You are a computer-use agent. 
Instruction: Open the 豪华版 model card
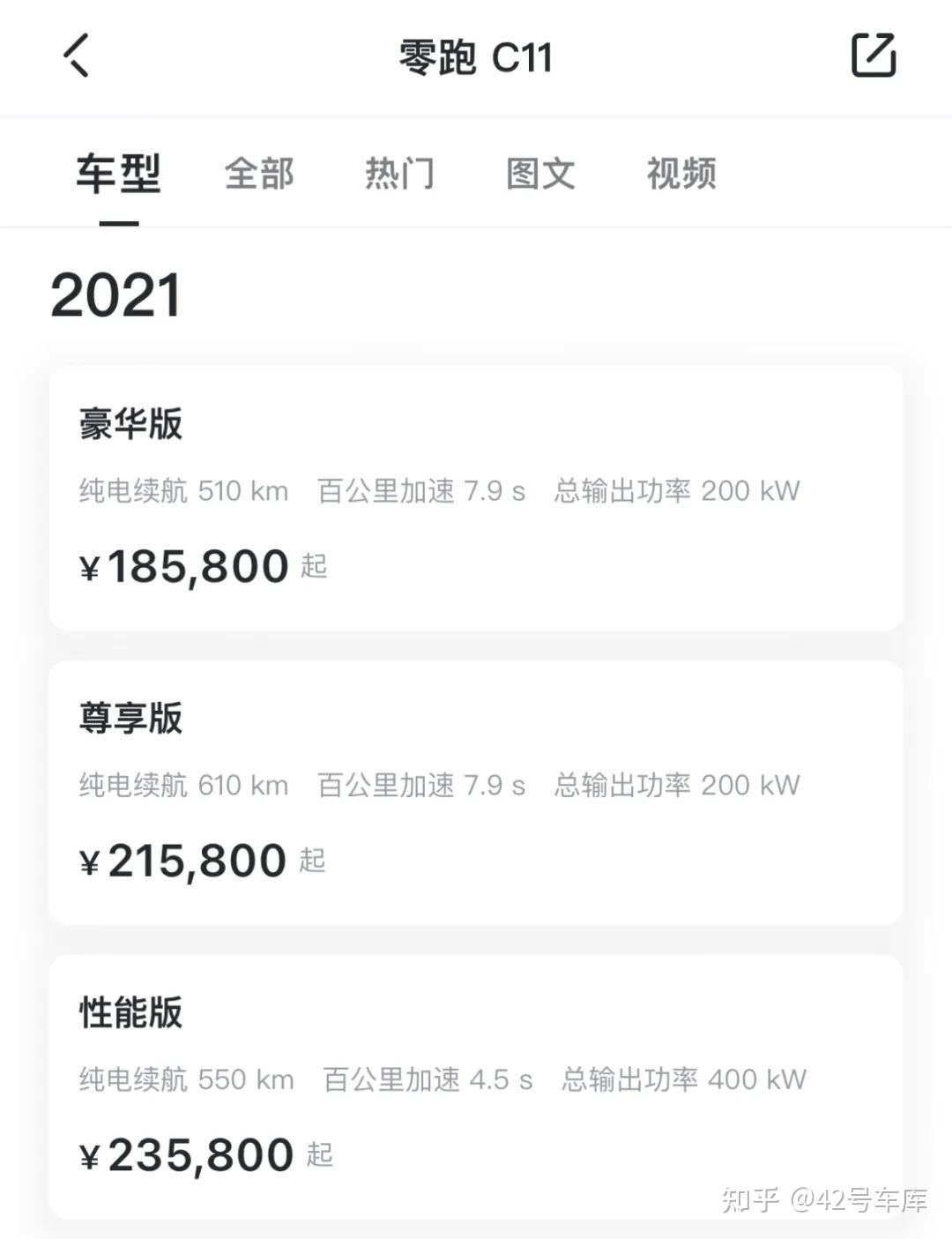476,498
